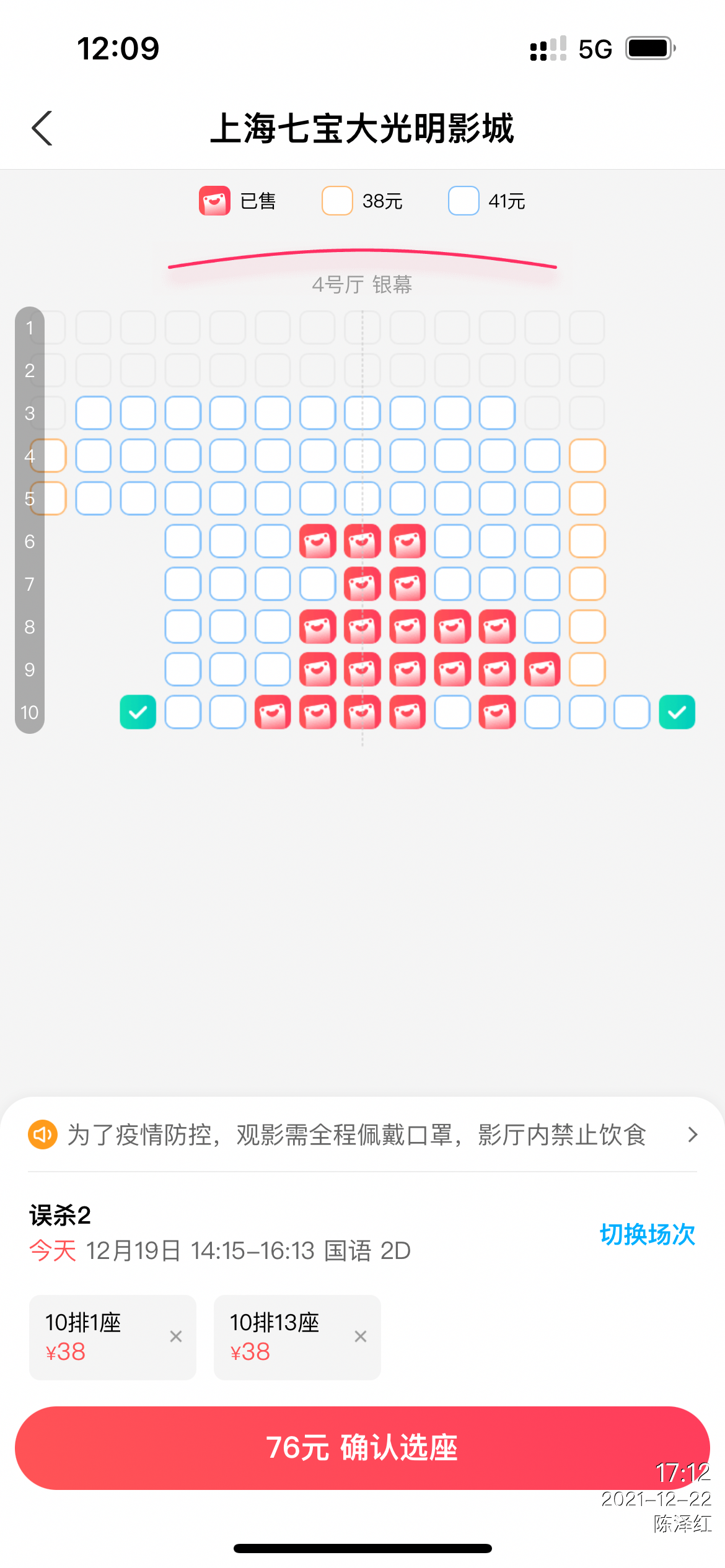The width and height of the screenshot is (725, 1568).
Task: Select the orange 38元 seat at row 9's right end
Action: (587, 669)
